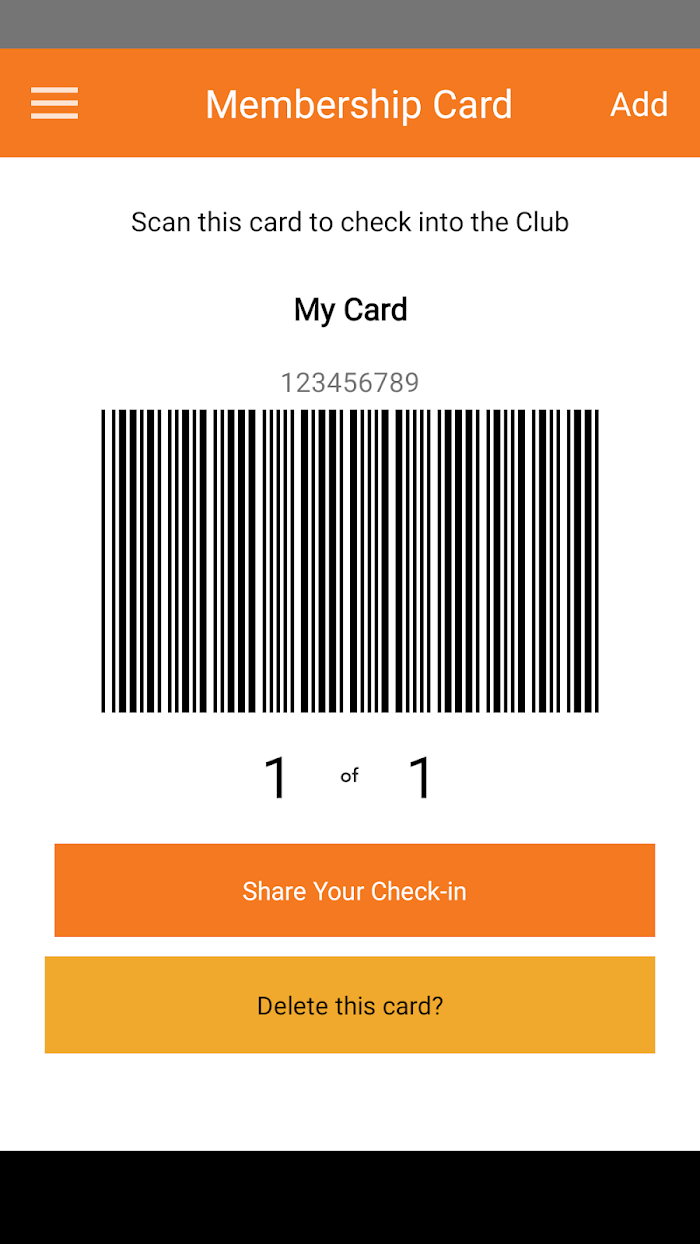700x1244 pixels.
Task: Select Delete this card button
Action: click(x=350, y=1005)
